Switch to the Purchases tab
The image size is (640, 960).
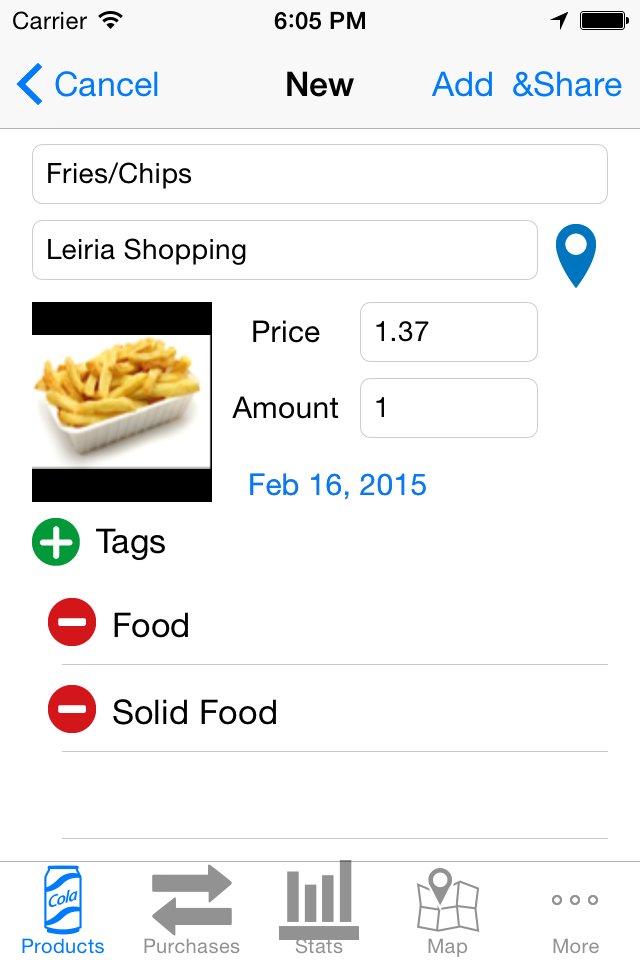click(x=191, y=911)
